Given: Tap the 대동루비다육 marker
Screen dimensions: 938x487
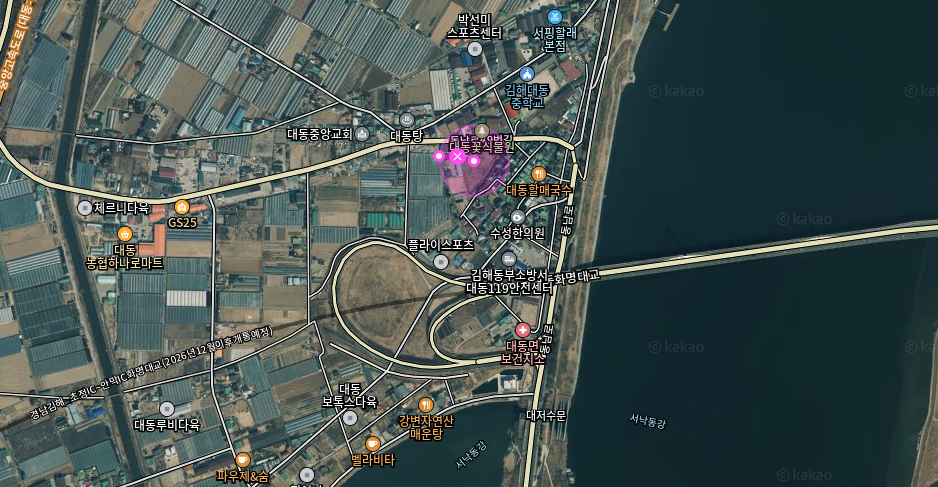Looking at the screenshot, I should pyautogui.click(x=167, y=408).
